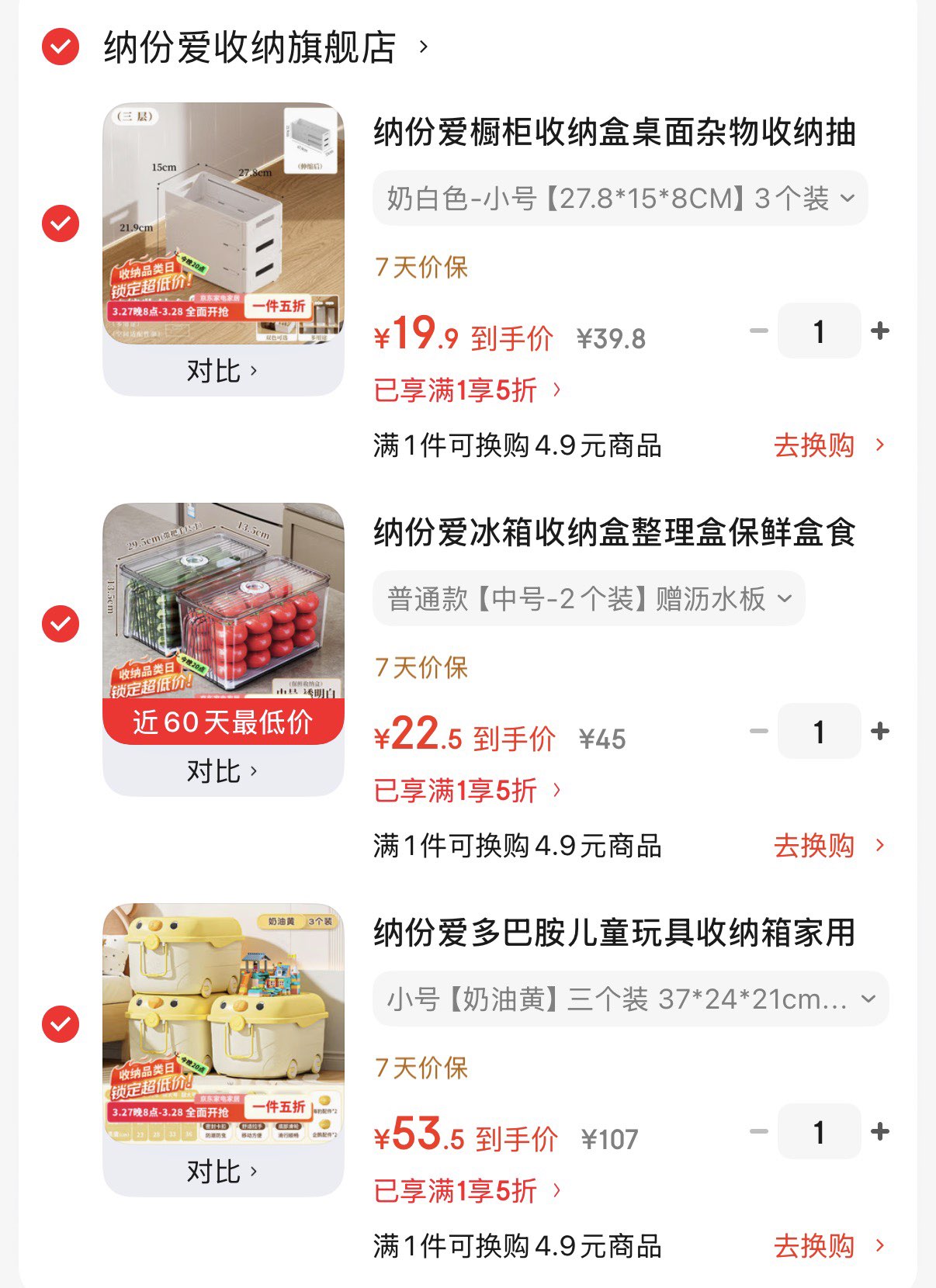Deselect the 冰箱收纳盒 item checkbox

tap(61, 624)
